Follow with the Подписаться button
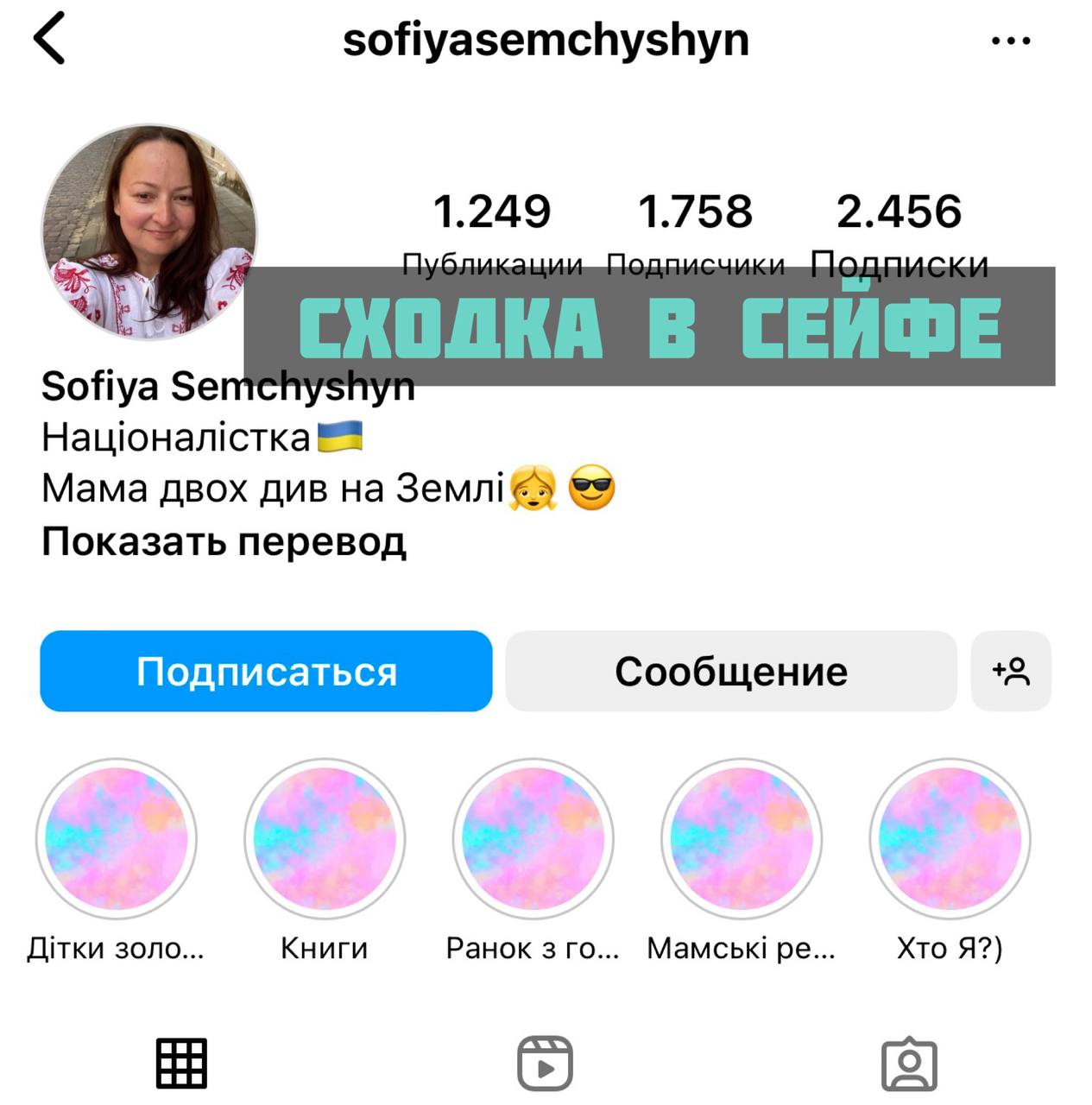Image resolution: width=1092 pixels, height=1105 pixels. pyautogui.click(x=266, y=672)
